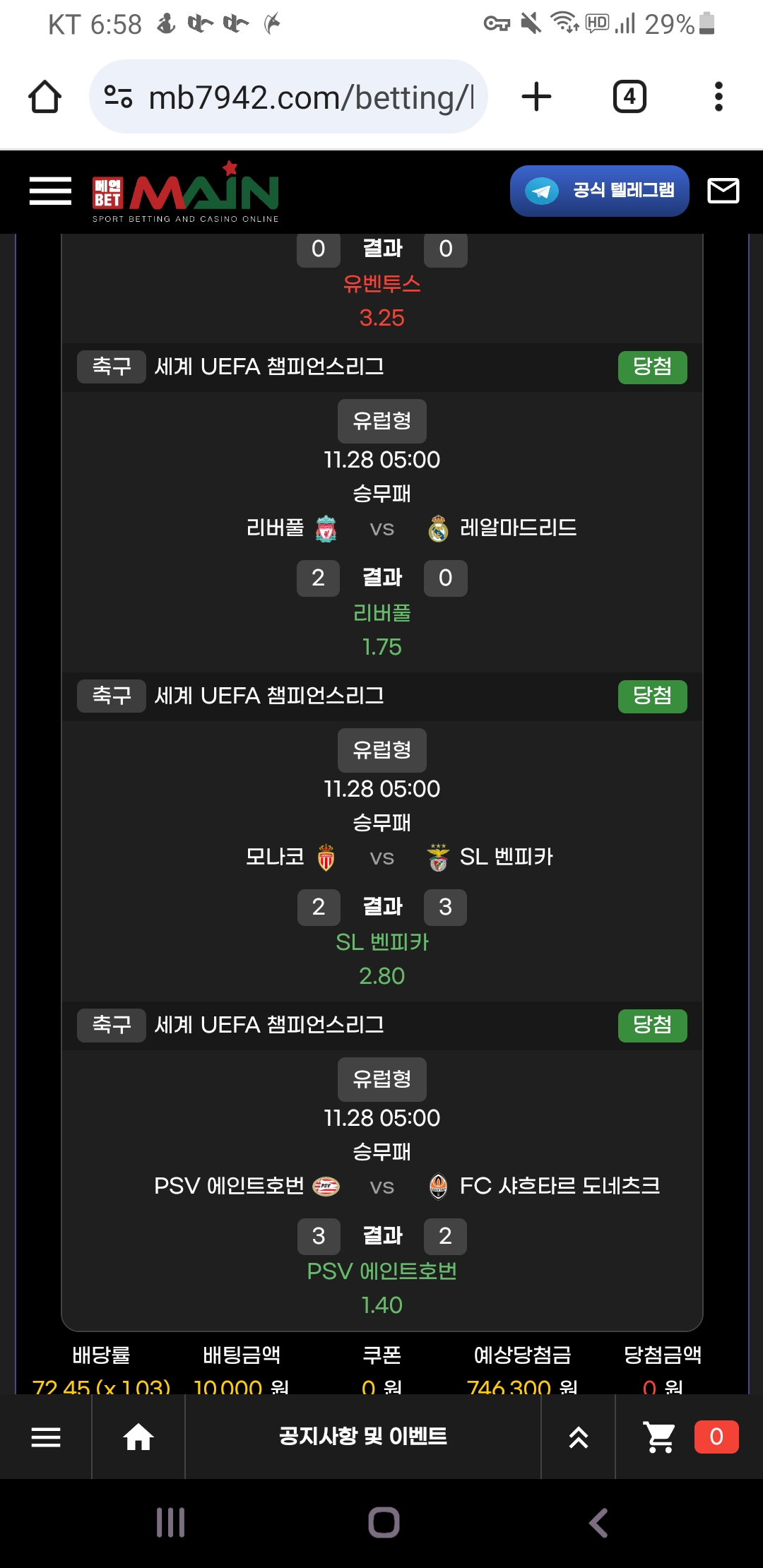Go to the site home from bottom bar
Image resolution: width=763 pixels, height=1568 pixels.
click(138, 1437)
